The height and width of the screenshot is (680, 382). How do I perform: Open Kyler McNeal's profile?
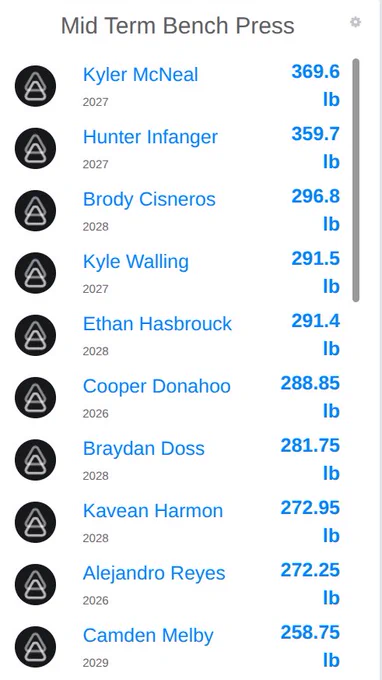pos(140,75)
